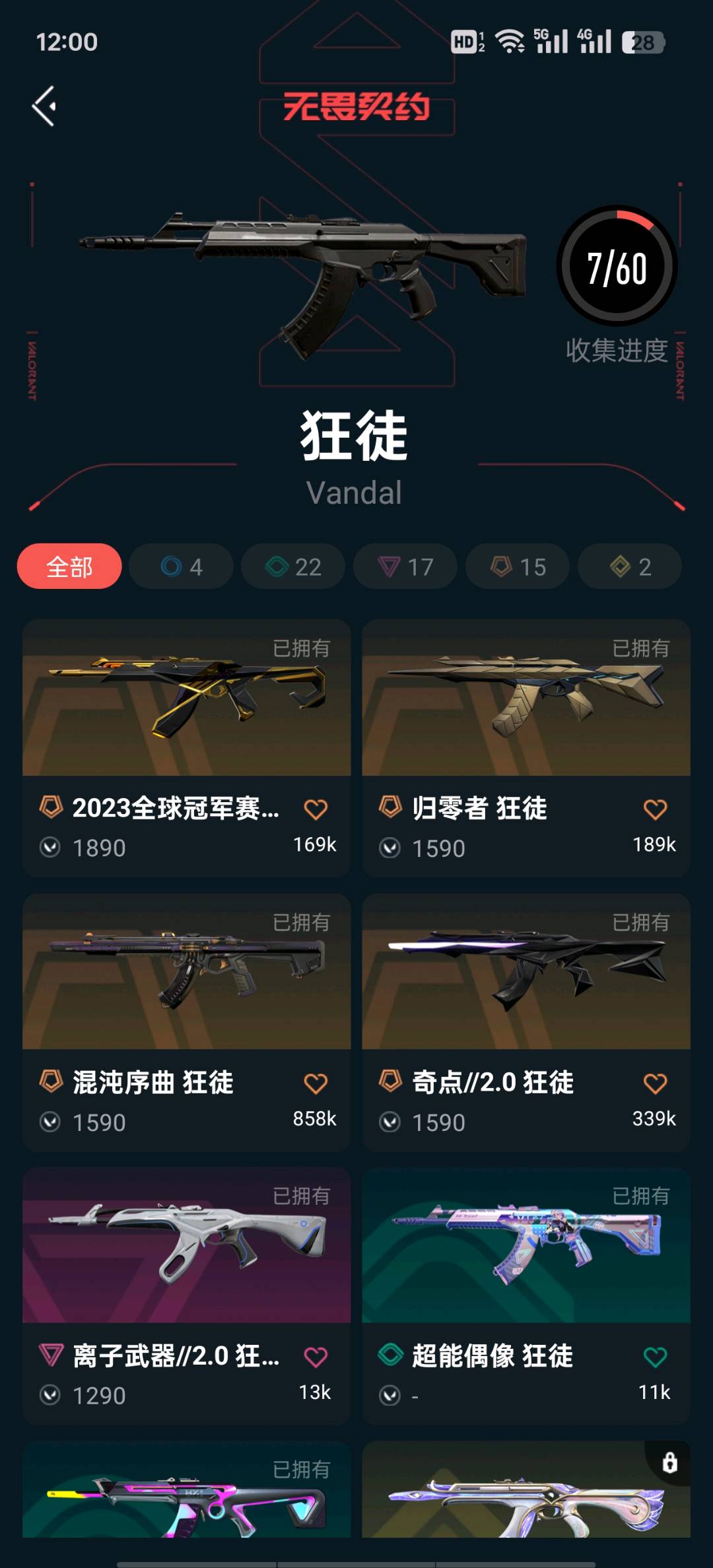Like the 归零者 狂徒 skin
The image size is (713, 1568).
[x=655, y=809]
